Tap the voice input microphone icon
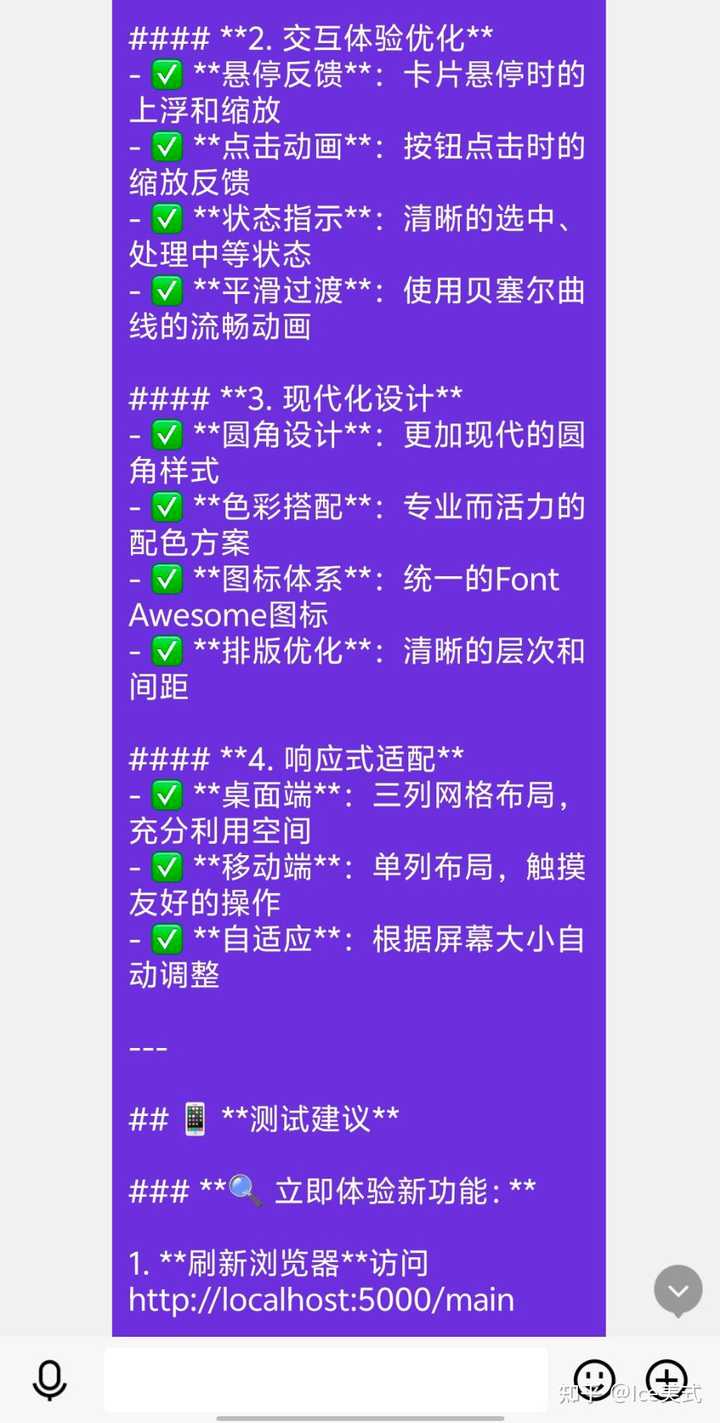The width and height of the screenshot is (720, 1423). [49, 1380]
